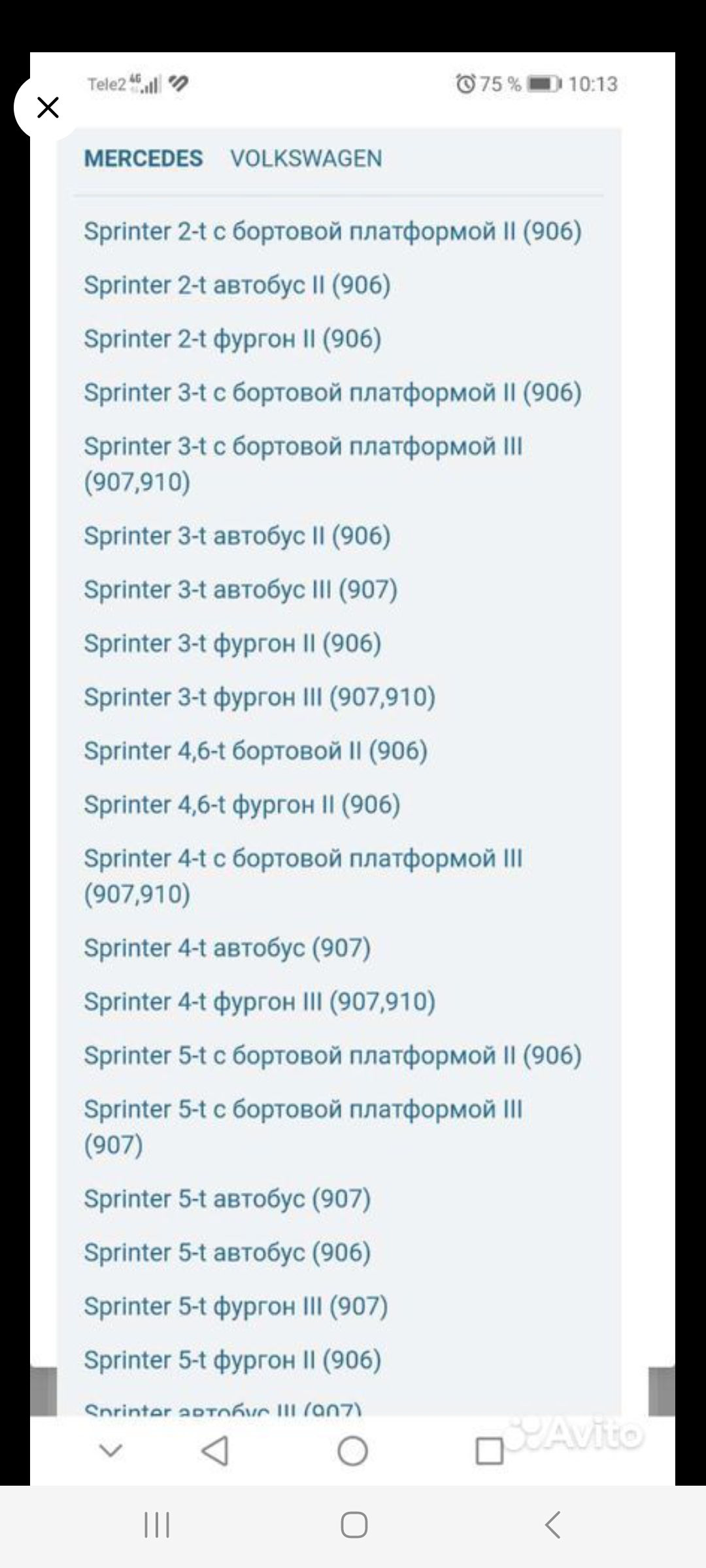Open recent apps from the navigation bar
The height and width of the screenshot is (1568, 706).
click(157, 1525)
